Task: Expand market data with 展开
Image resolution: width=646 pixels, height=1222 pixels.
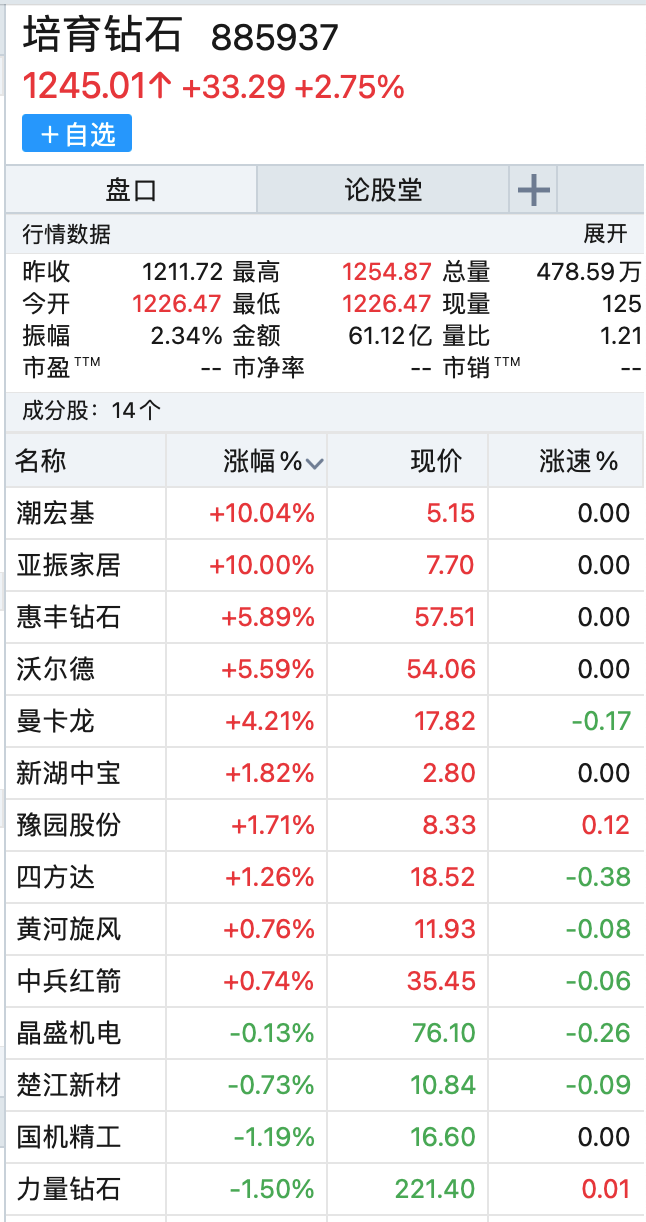Action: coord(605,234)
